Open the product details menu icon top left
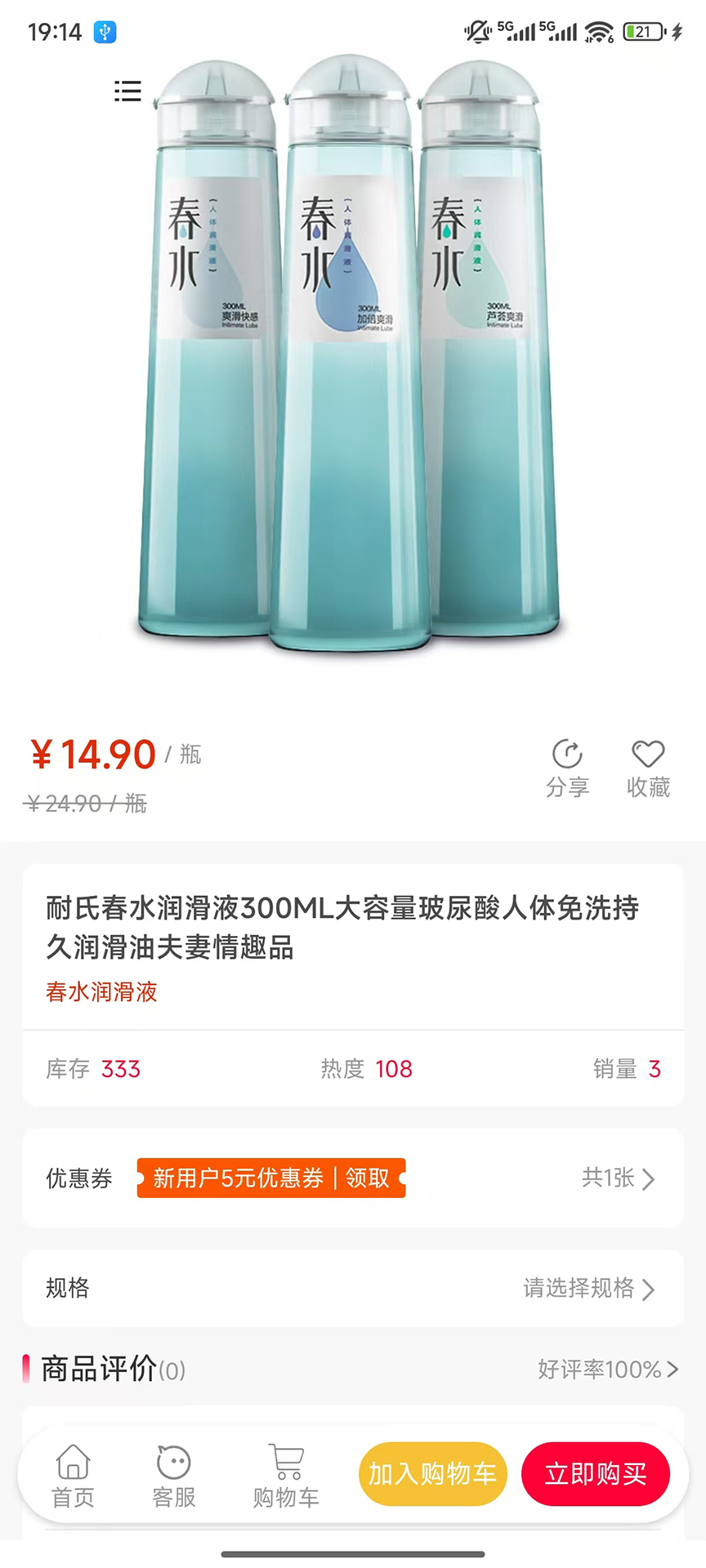Image resolution: width=706 pixels, height=1568 pixels. click(x=127, y=92)
